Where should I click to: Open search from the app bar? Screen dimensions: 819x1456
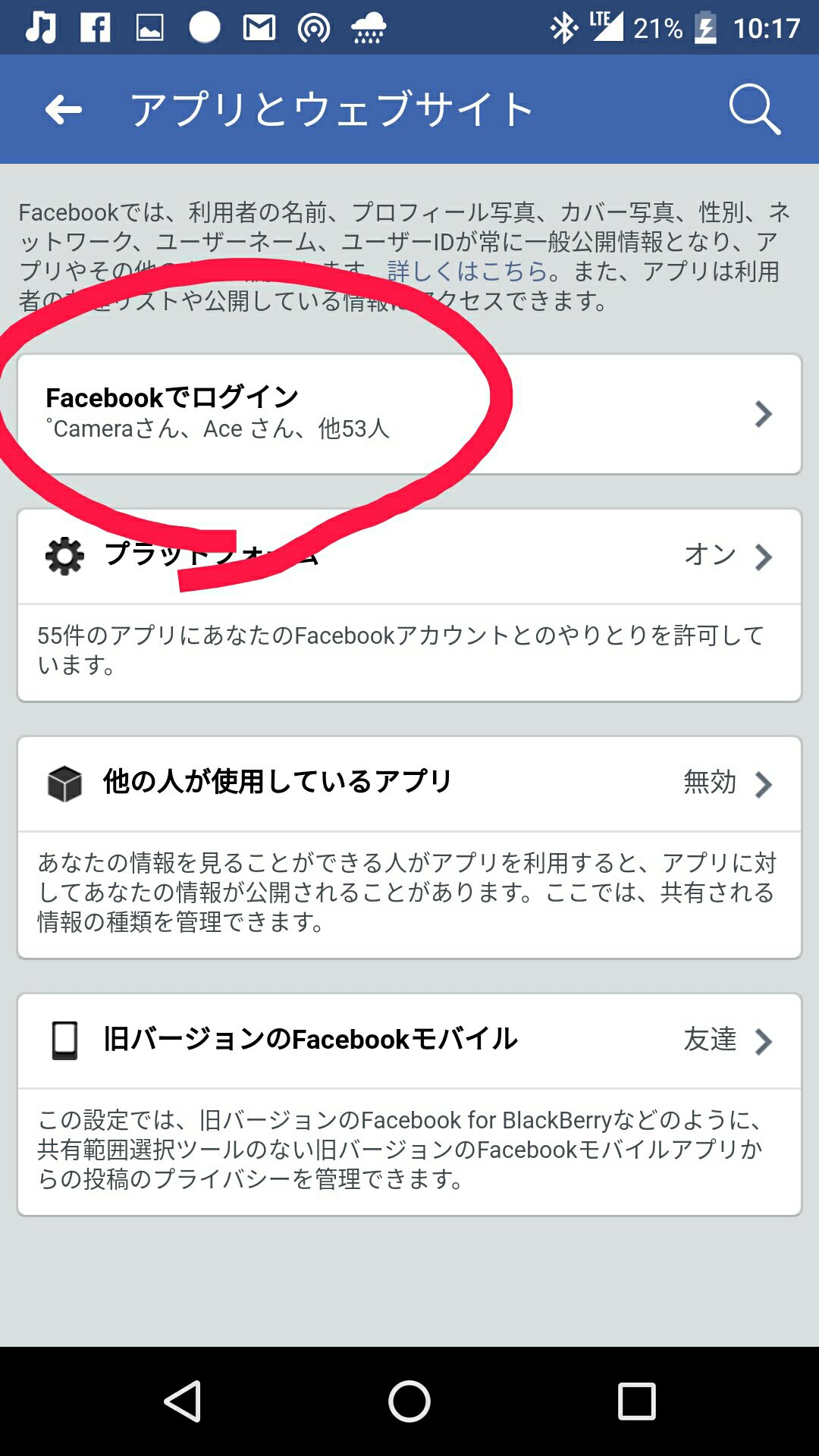754,111
